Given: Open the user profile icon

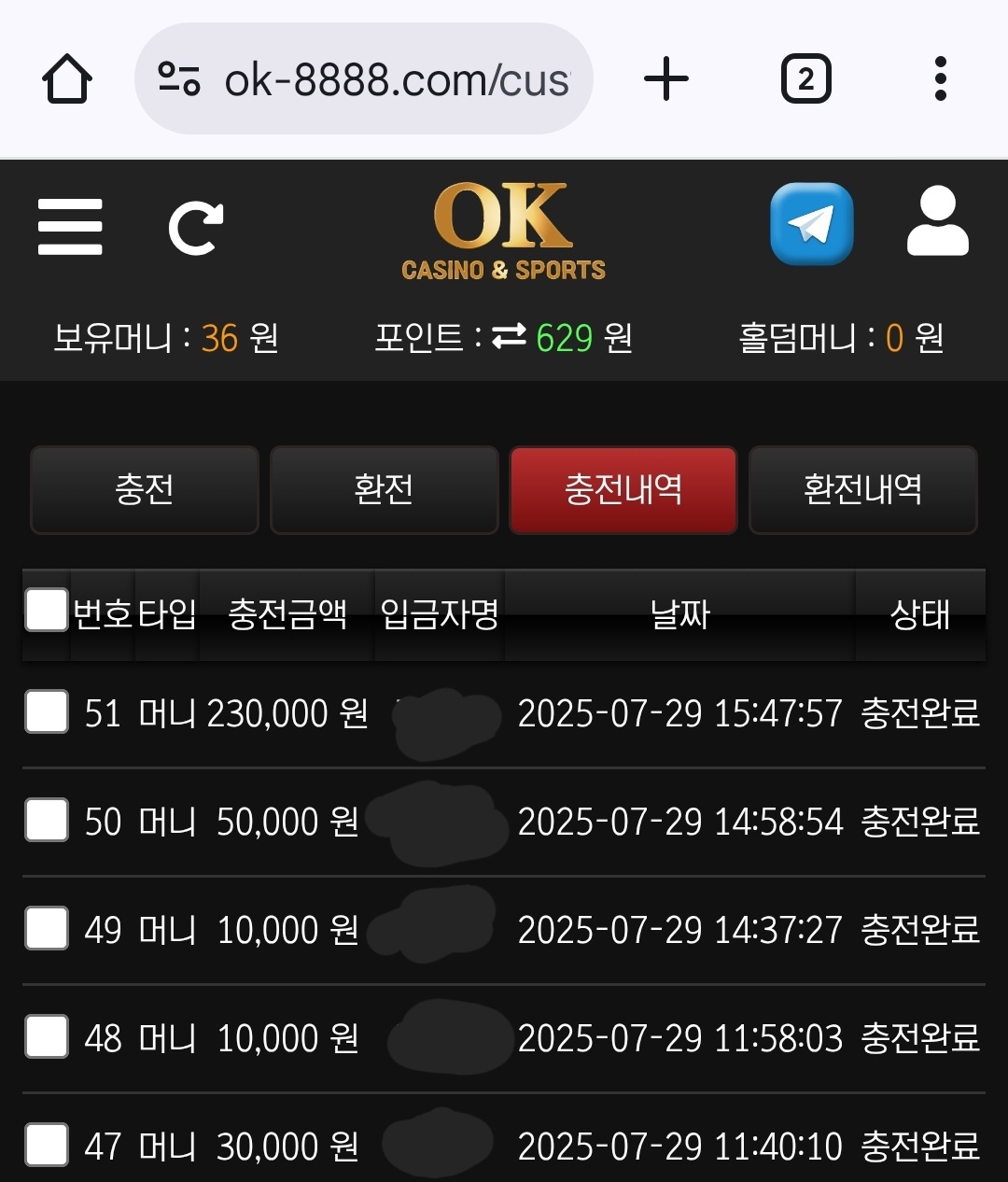Looking at the screenshot, I should [x=937, y=221].
